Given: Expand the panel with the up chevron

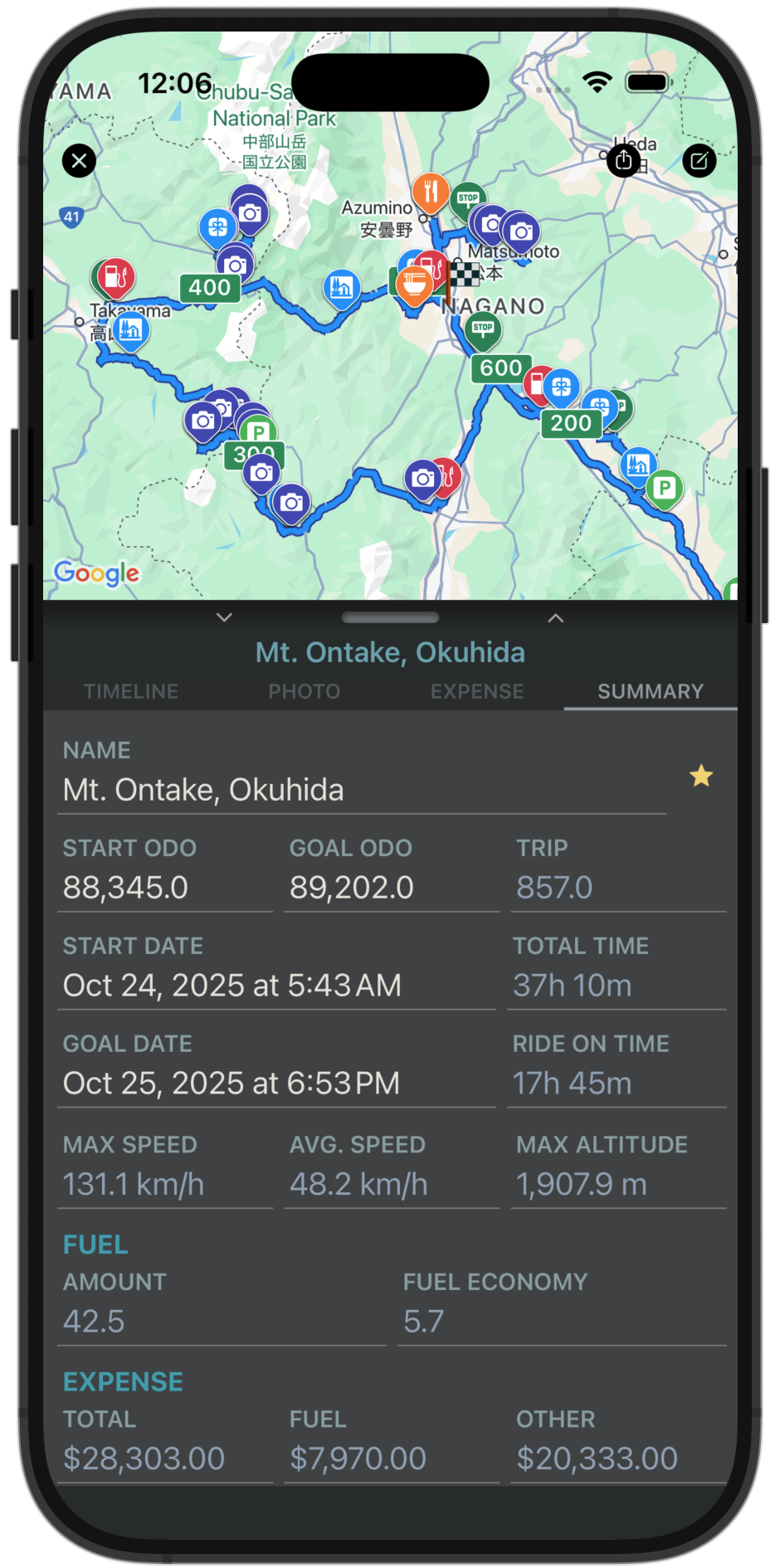Looking at the screenshot, I should (556, 617).
